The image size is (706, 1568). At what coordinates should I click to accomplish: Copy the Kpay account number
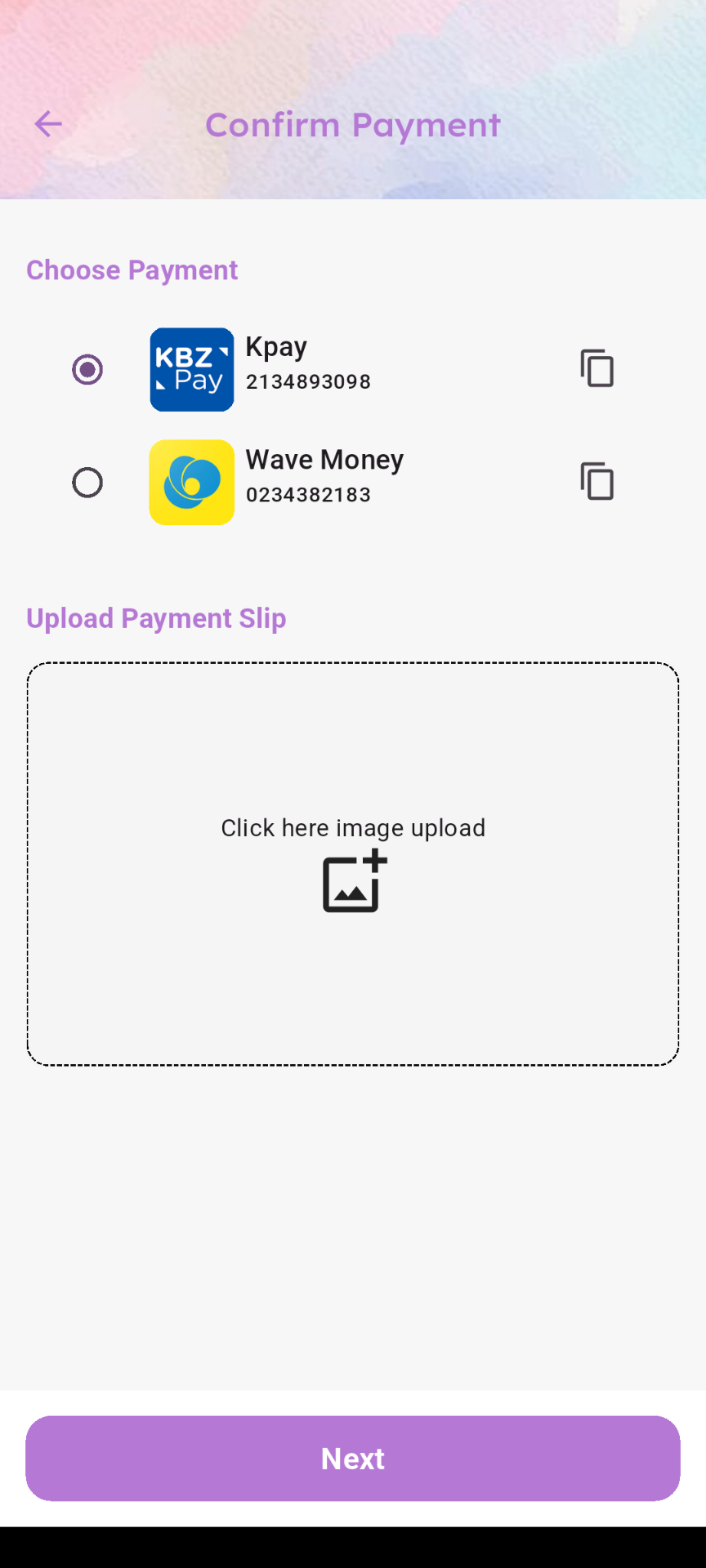(x=597, y=368)
